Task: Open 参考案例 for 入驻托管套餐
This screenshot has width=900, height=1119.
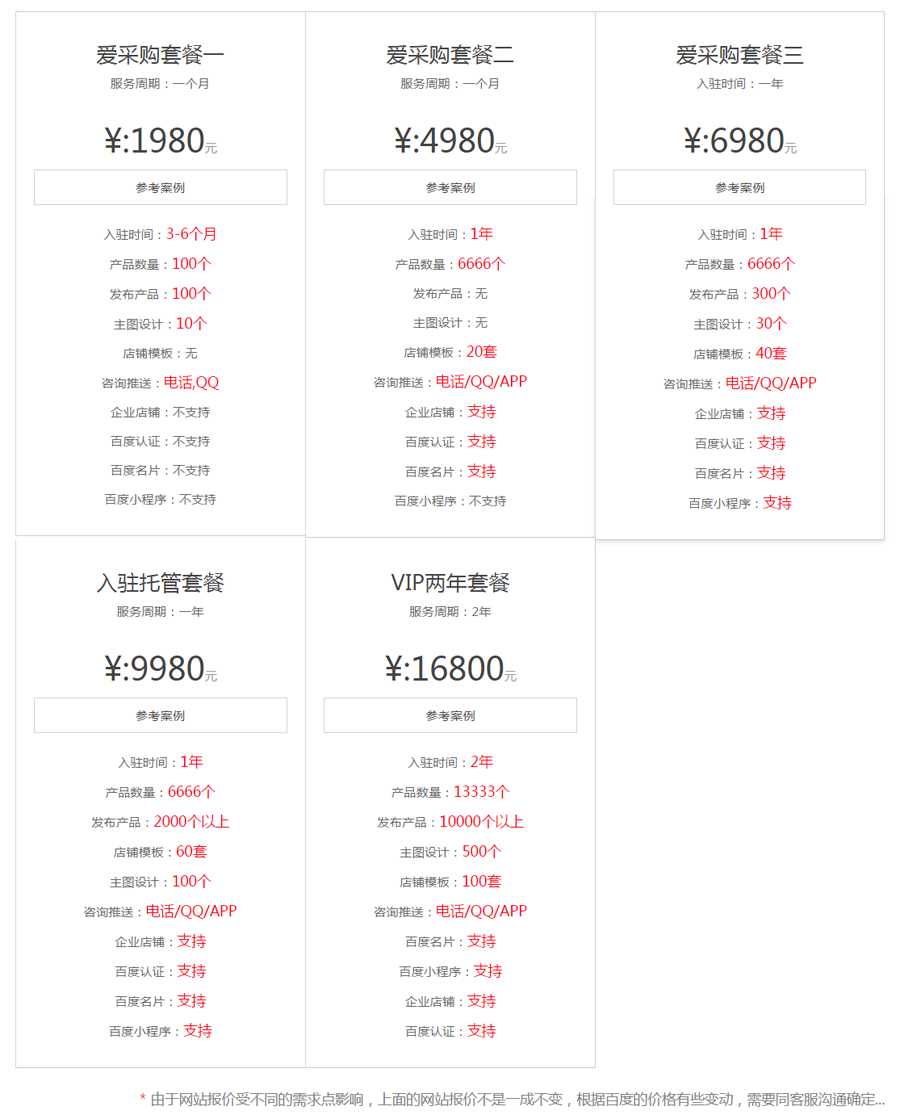Action: pos(160,716)
